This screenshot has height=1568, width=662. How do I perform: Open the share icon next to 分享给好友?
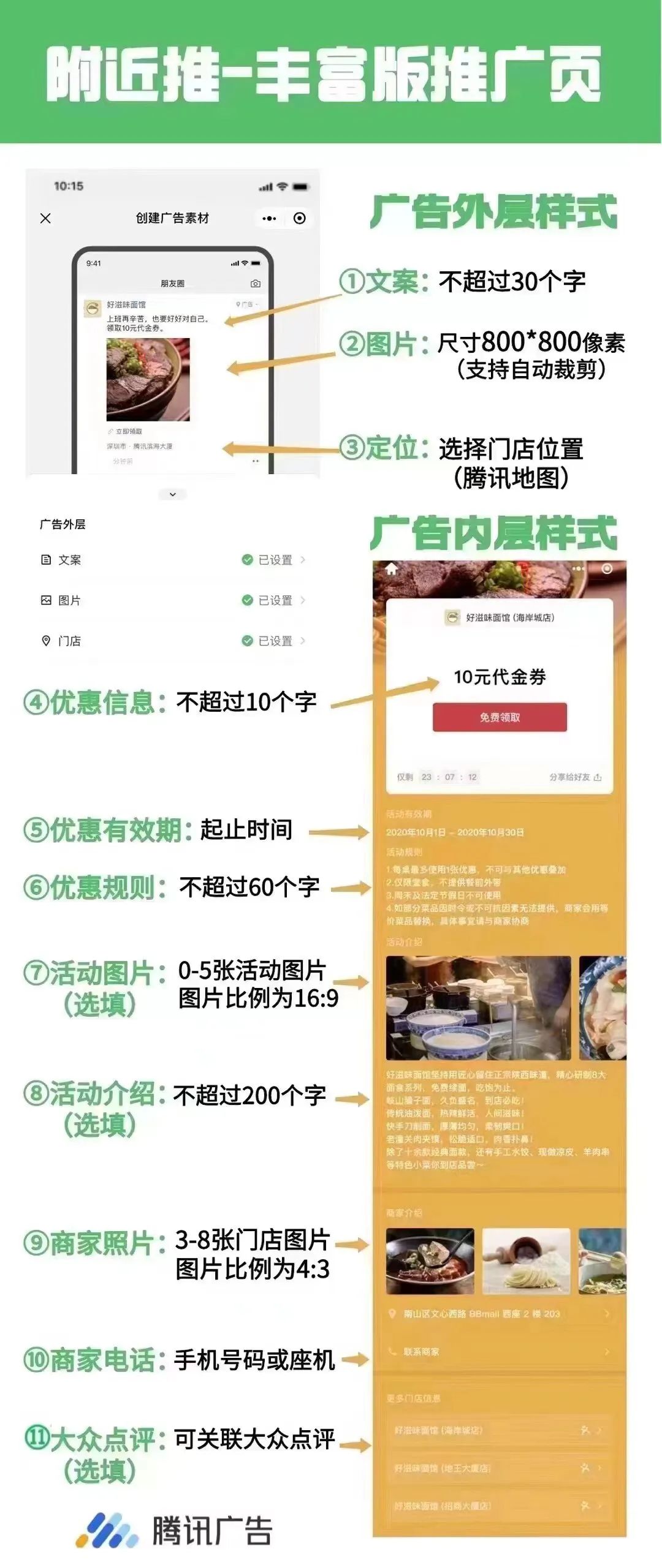[599, 777]
